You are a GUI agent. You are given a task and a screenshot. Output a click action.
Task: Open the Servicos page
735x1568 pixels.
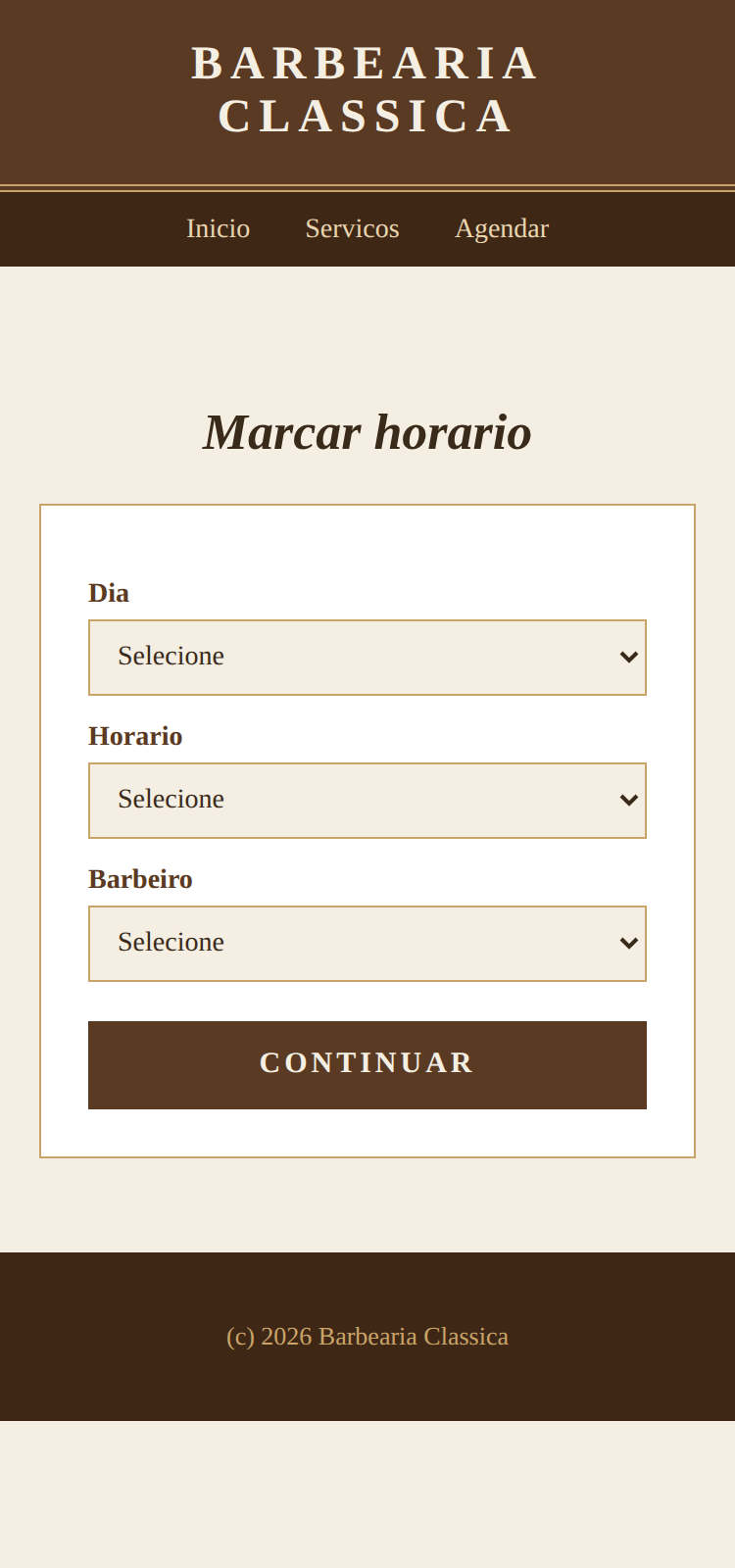click(352, 229)
